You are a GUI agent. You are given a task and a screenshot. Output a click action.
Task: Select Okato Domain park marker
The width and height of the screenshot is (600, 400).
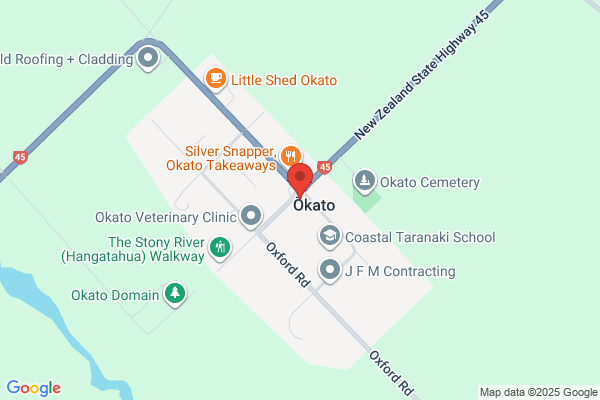click(x=175, y=294)
